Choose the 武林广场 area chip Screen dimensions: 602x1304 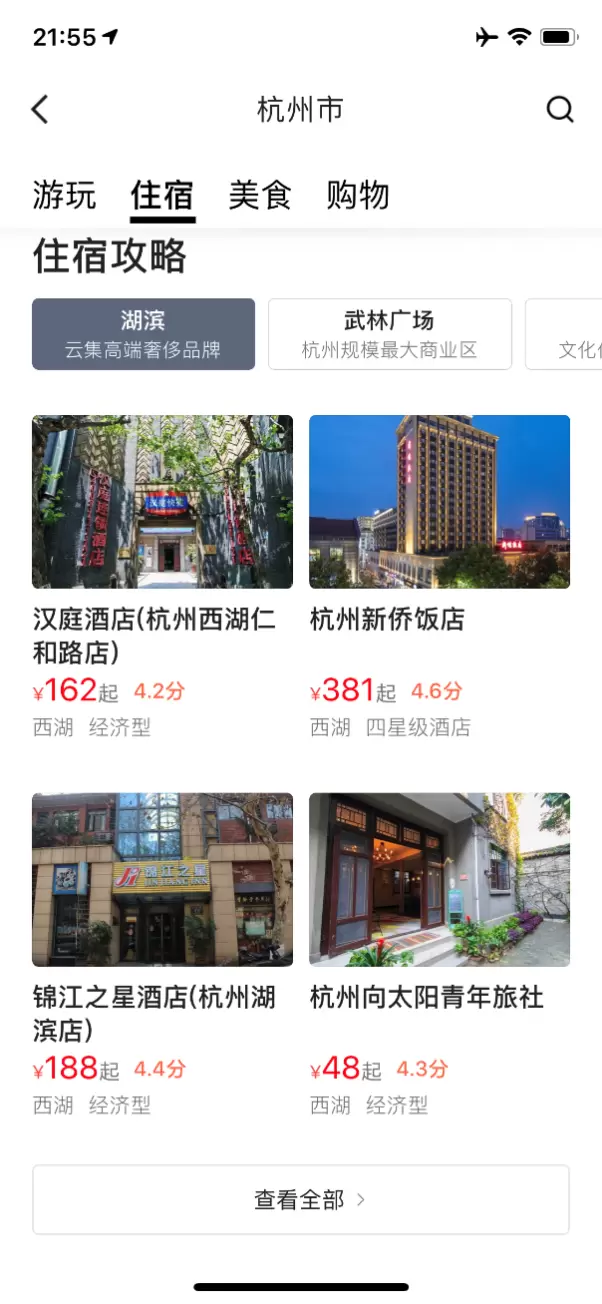[x=390, y=334]
